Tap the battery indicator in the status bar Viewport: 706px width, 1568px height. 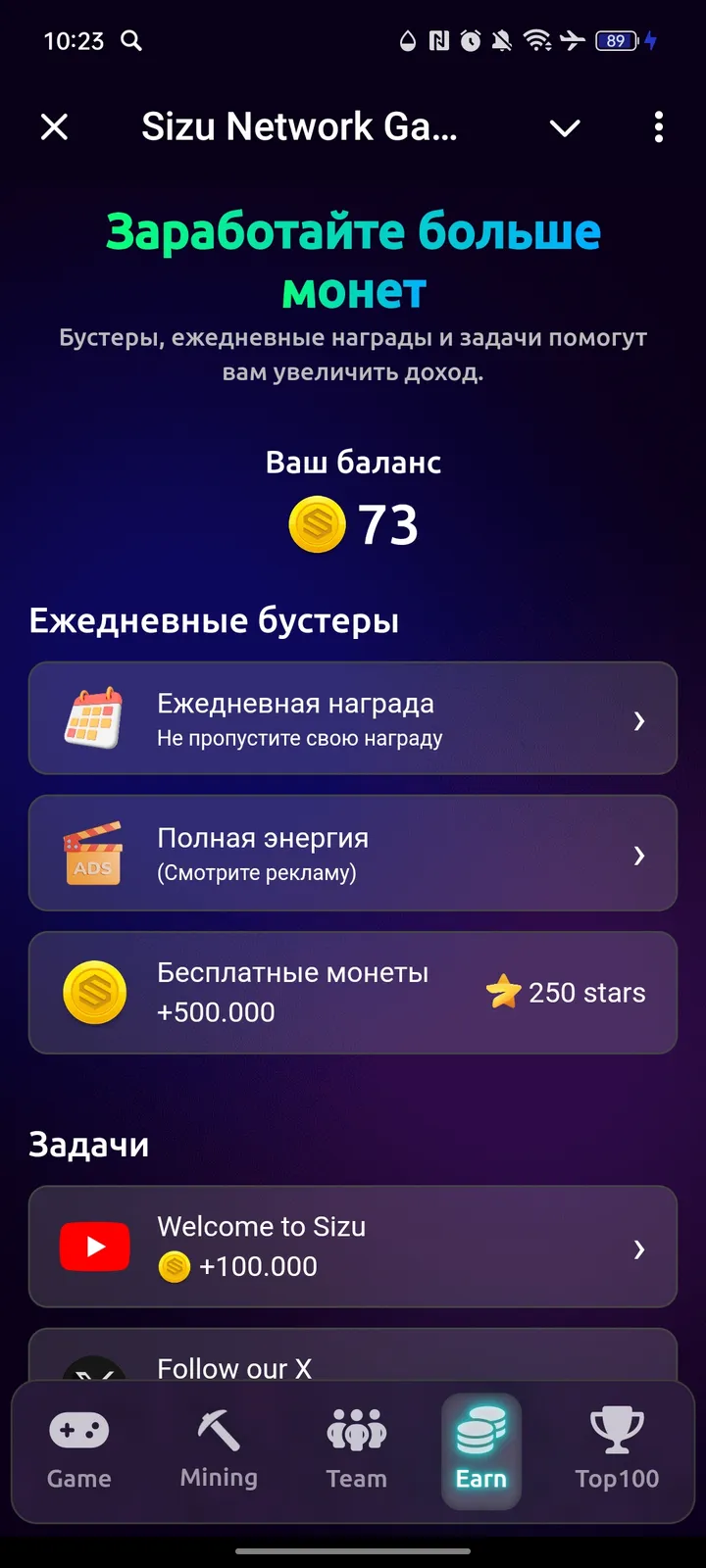(x=619, y=40)
